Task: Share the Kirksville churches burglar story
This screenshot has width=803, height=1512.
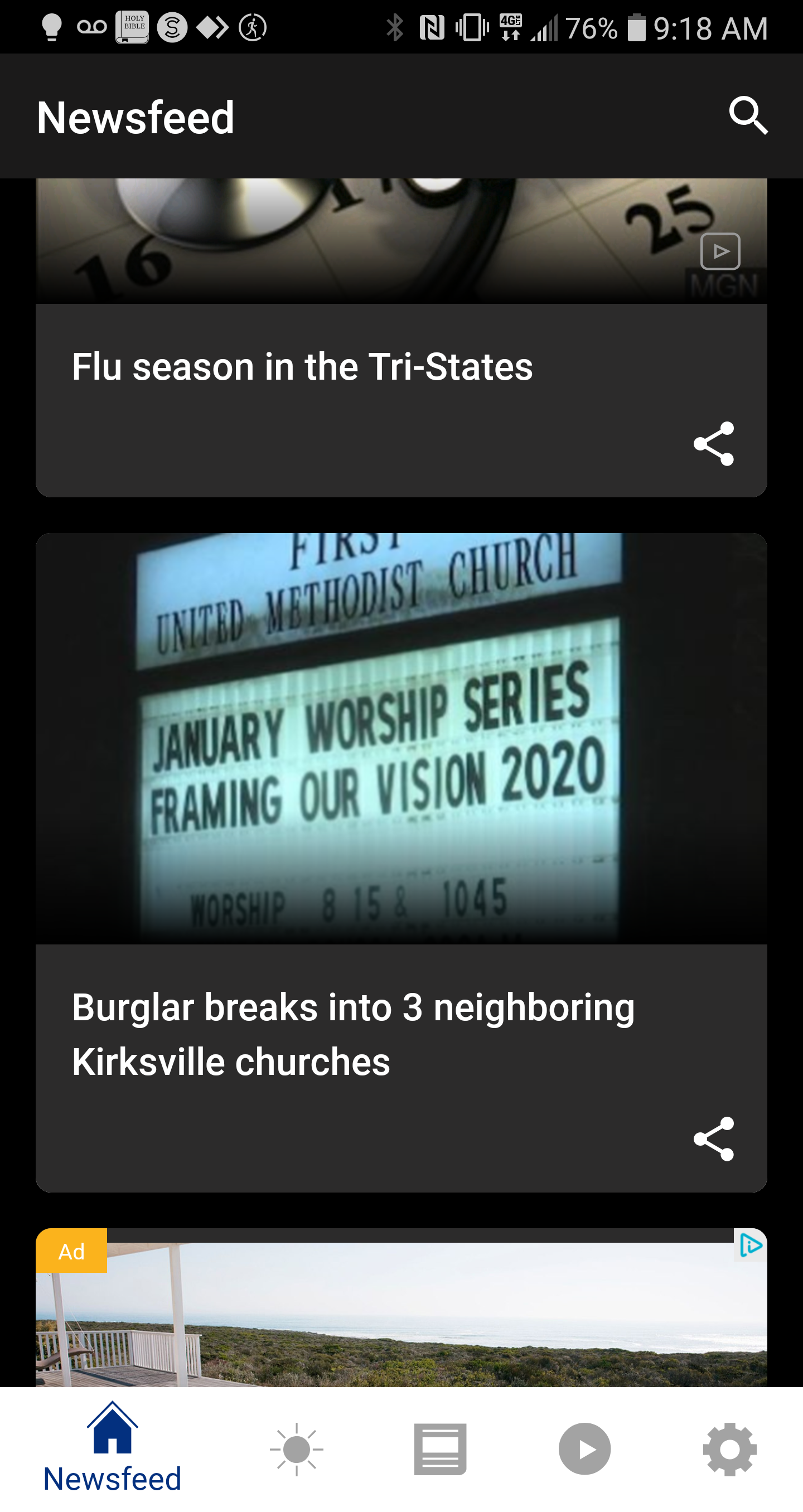Action: click(713, 1138)
